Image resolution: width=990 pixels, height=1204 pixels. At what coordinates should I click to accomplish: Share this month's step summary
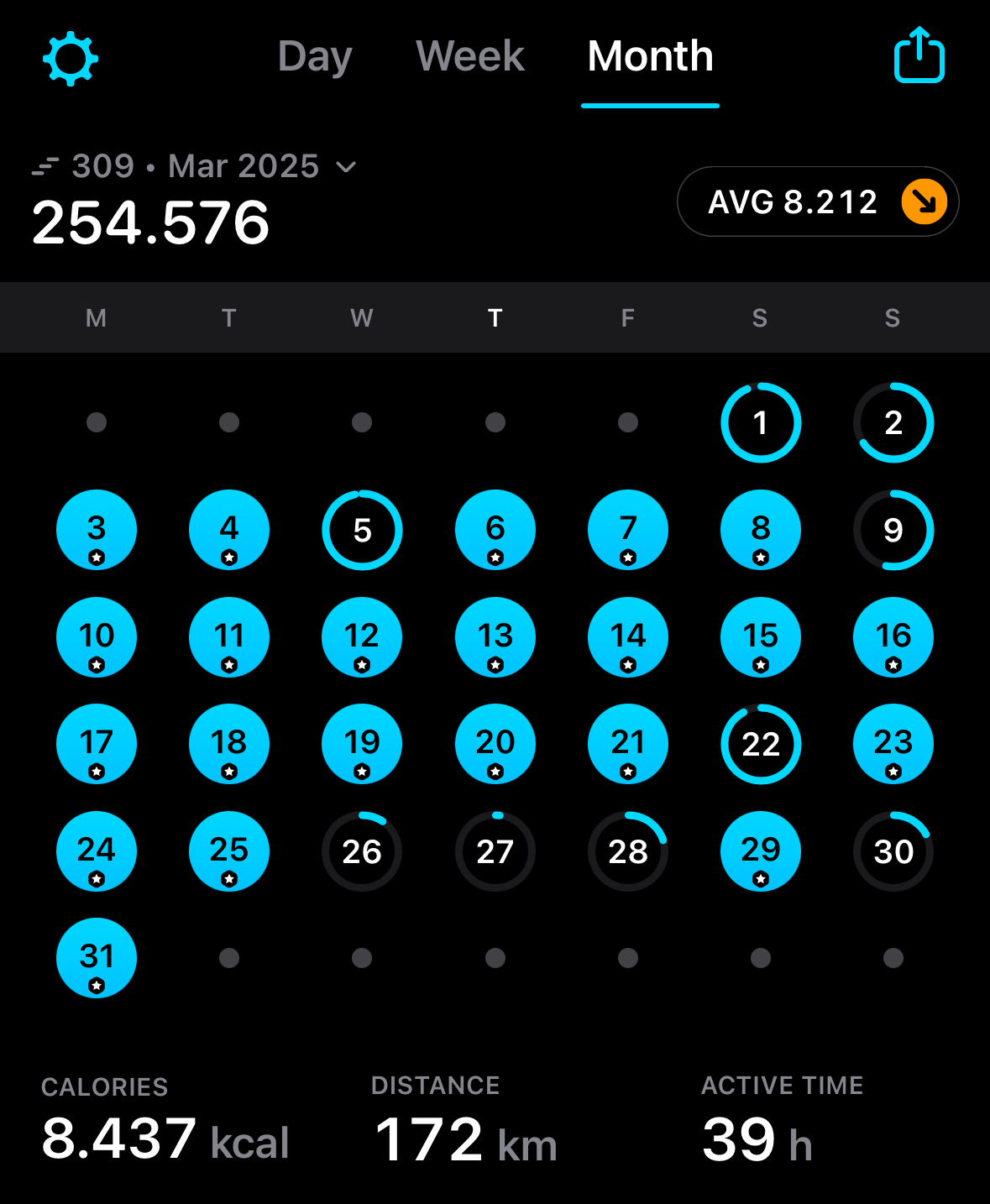[919, 56]
